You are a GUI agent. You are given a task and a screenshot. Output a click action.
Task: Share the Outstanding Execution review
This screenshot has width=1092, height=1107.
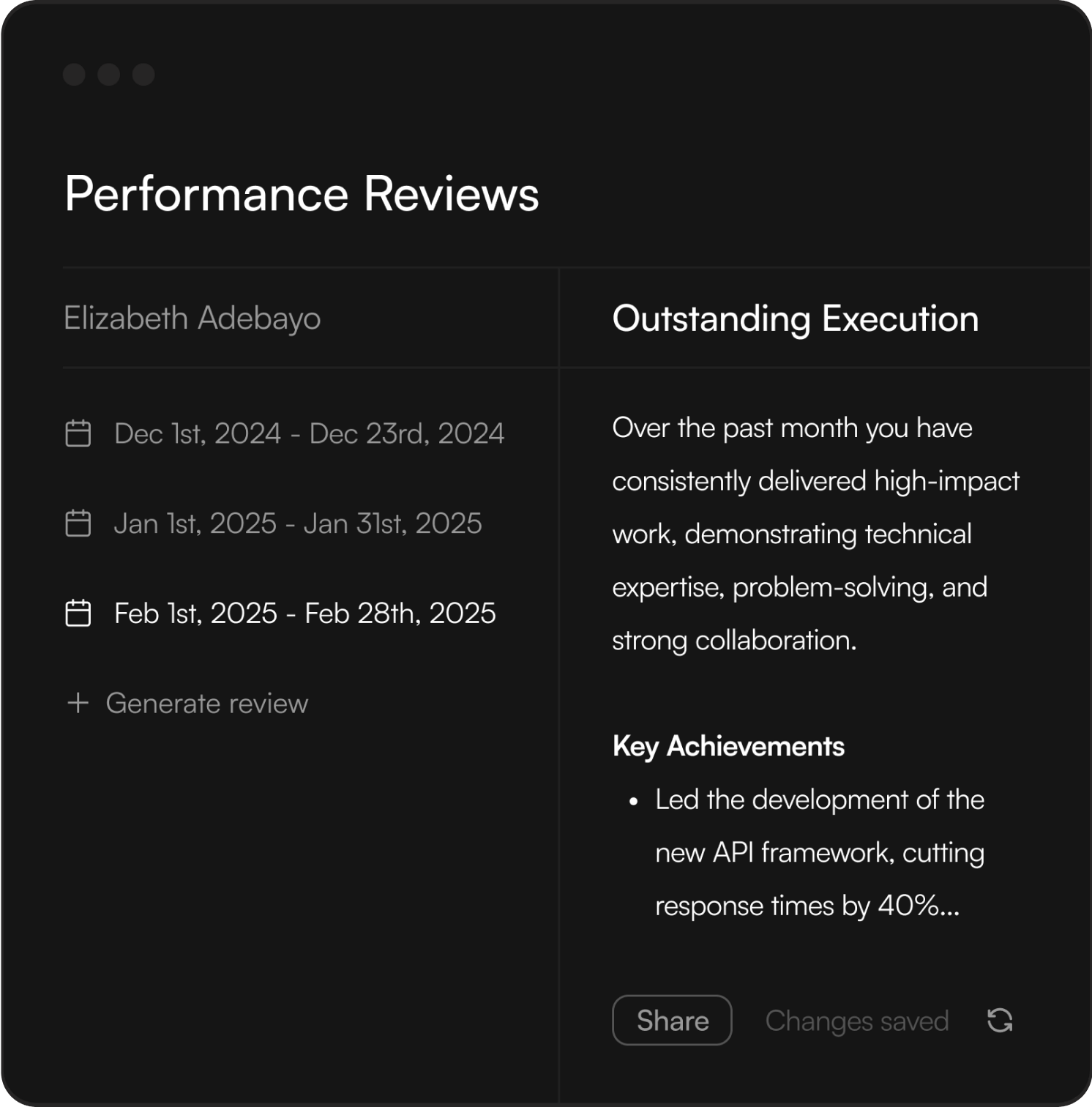point(672,1021)
